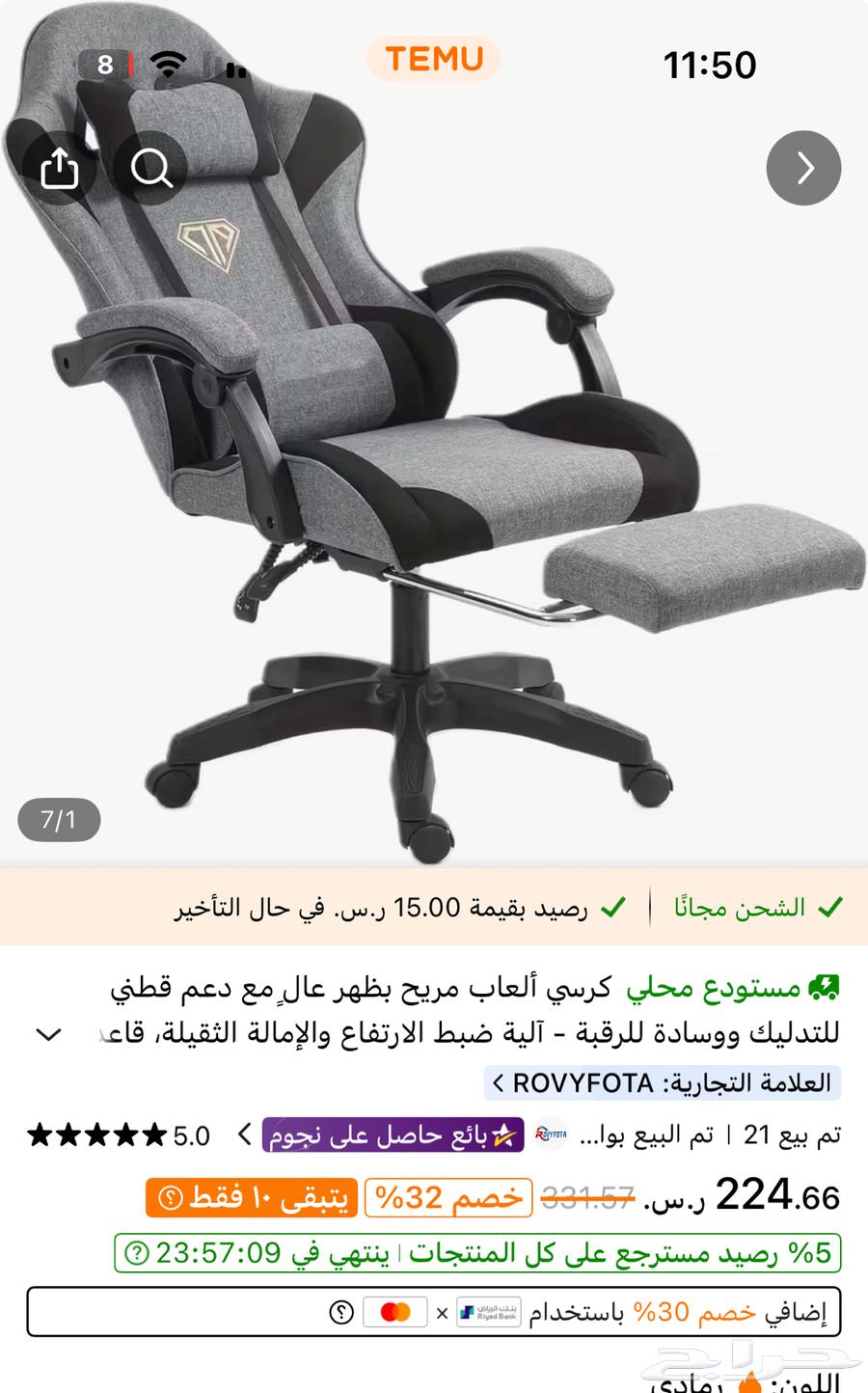The width and height of the screenshot is (868, 1393).
Task: Tap the next-image arrow on the photo
Action: [803, 168]
